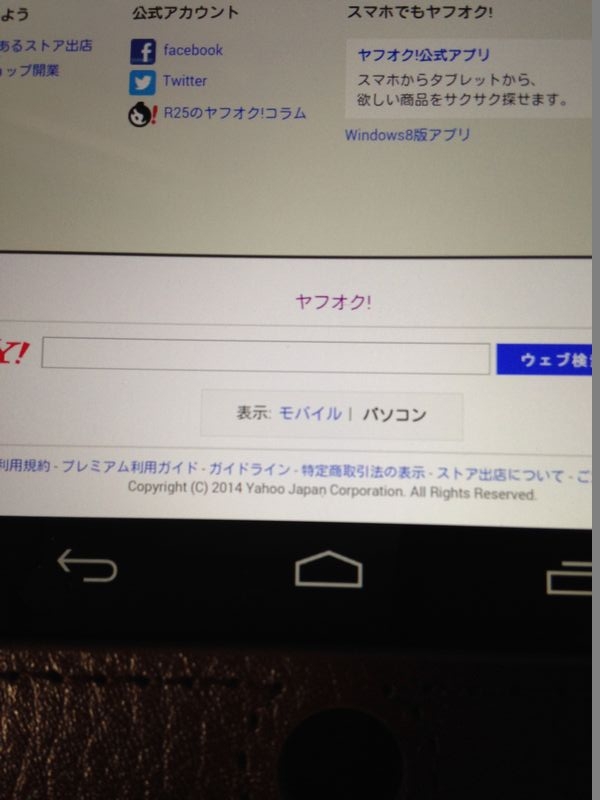Switch display to モバイル
The image size is (600, 800).
tap(309, 413)
